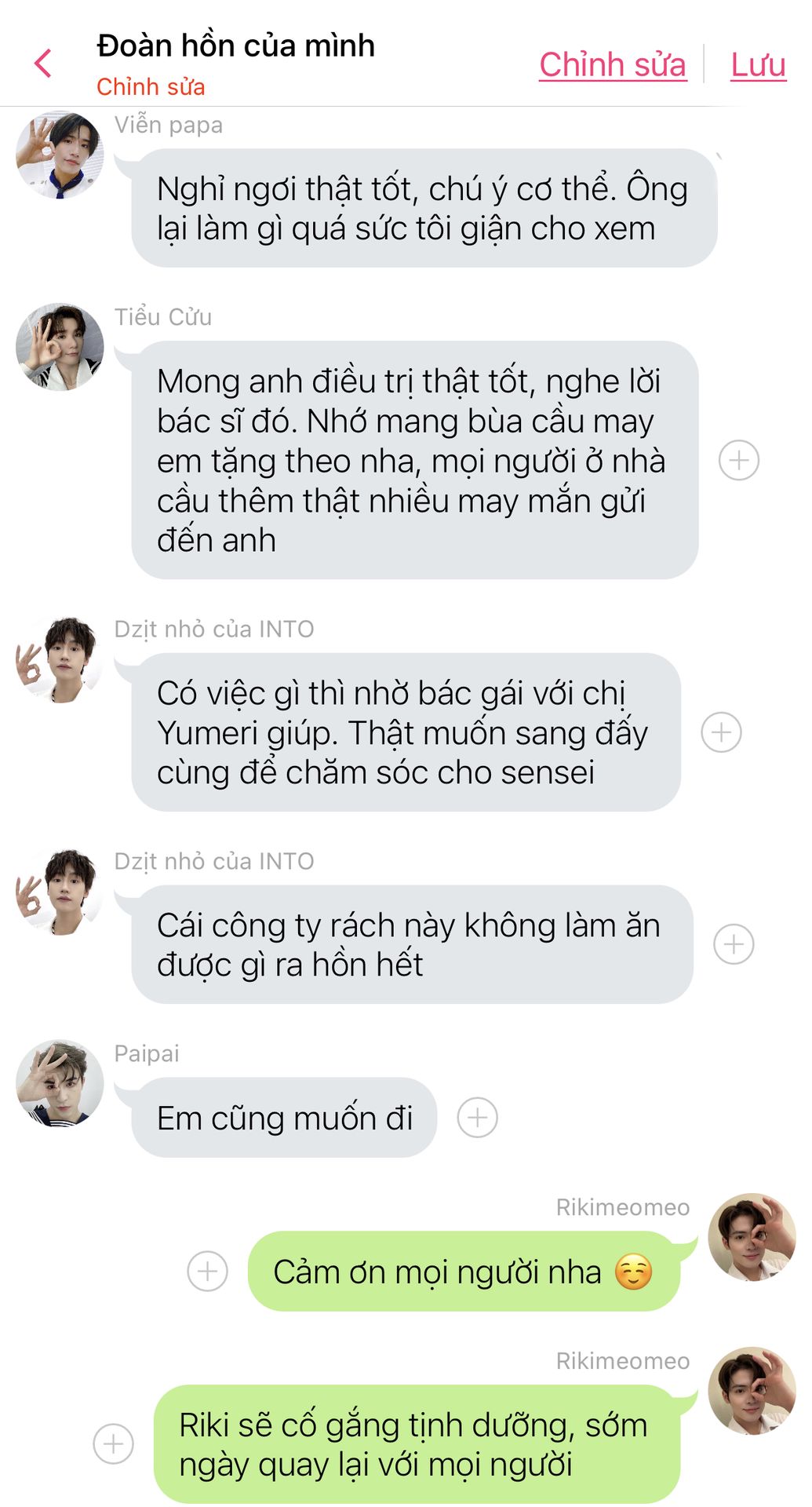Tap plus icon beside 'Cái công ty rách' message
The image size is (812, 1507).
tap(734, 943)
